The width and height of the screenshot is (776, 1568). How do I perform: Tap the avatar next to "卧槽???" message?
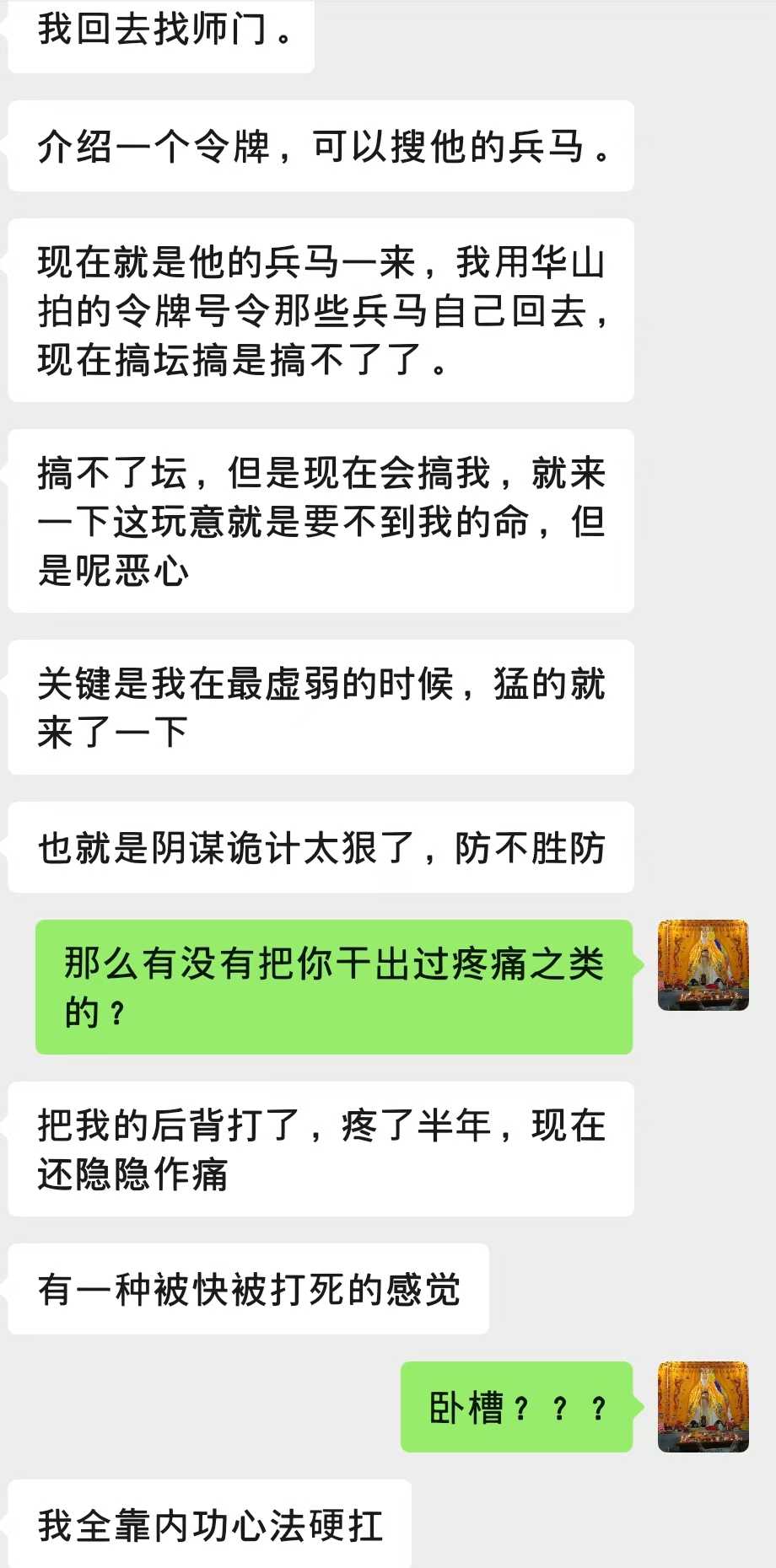click(703, 1406)
